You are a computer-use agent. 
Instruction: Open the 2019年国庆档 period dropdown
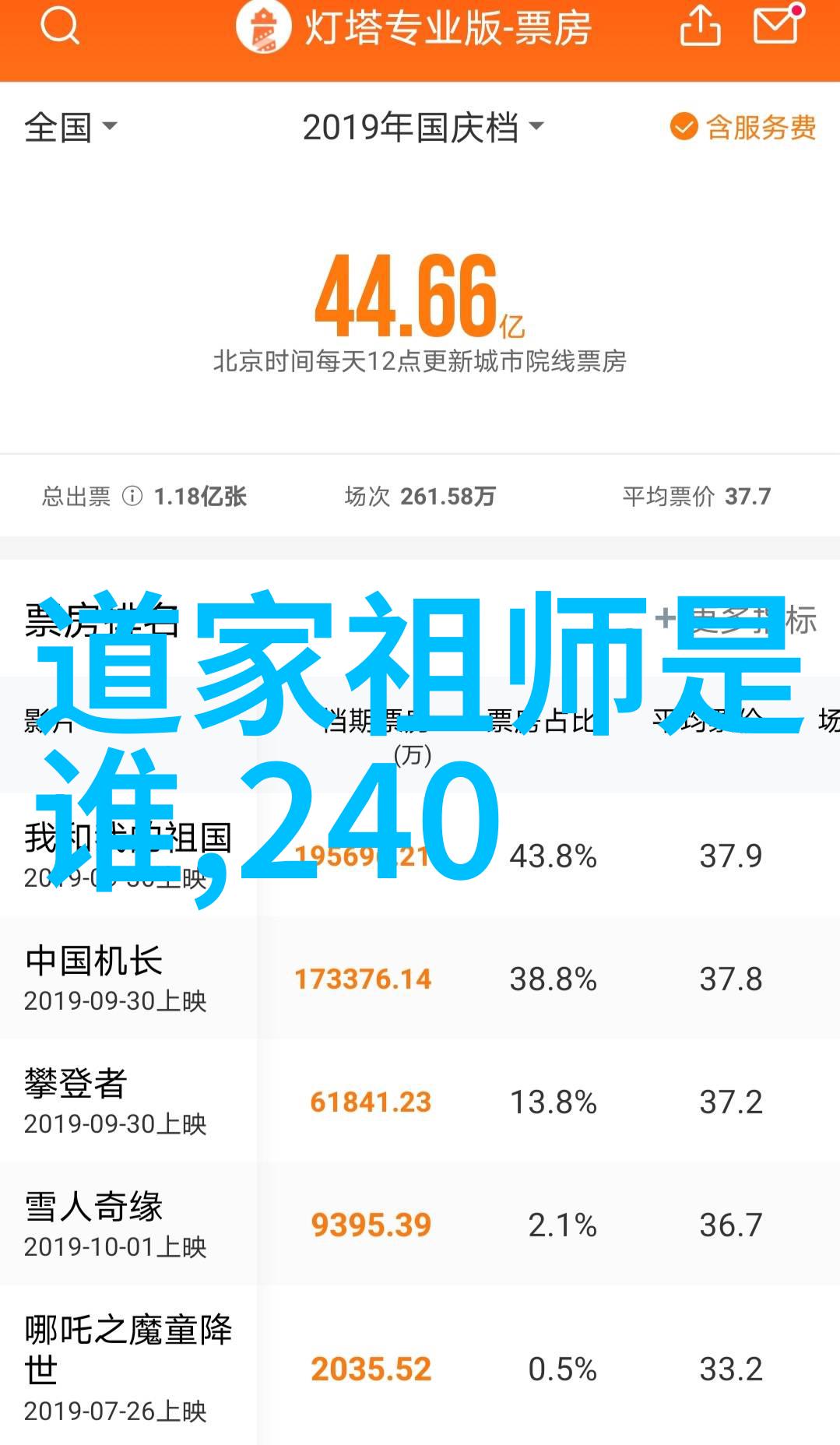click(x=423, y=128)
